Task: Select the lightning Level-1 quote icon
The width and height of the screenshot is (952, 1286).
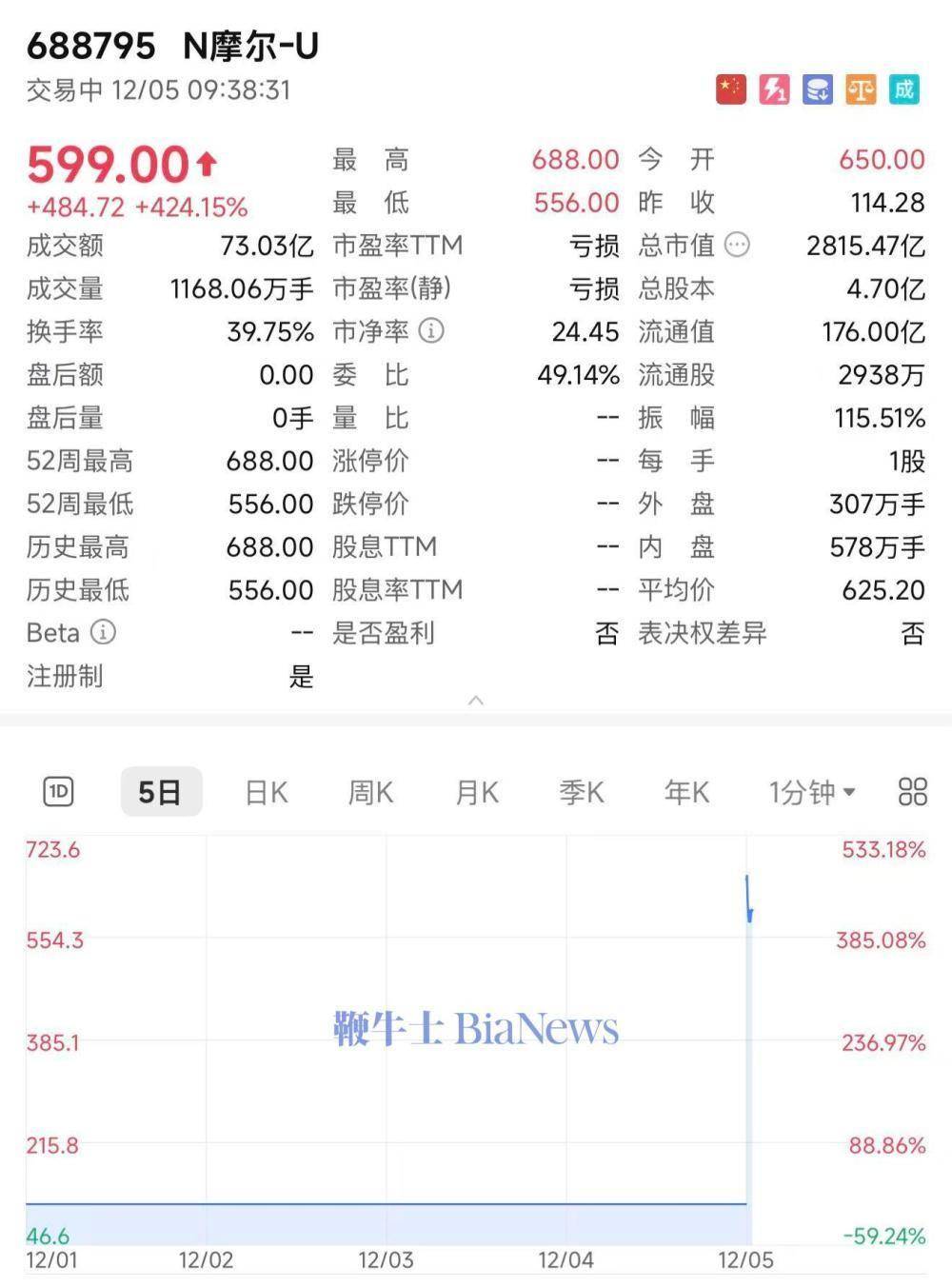Action: coord(774,89)
